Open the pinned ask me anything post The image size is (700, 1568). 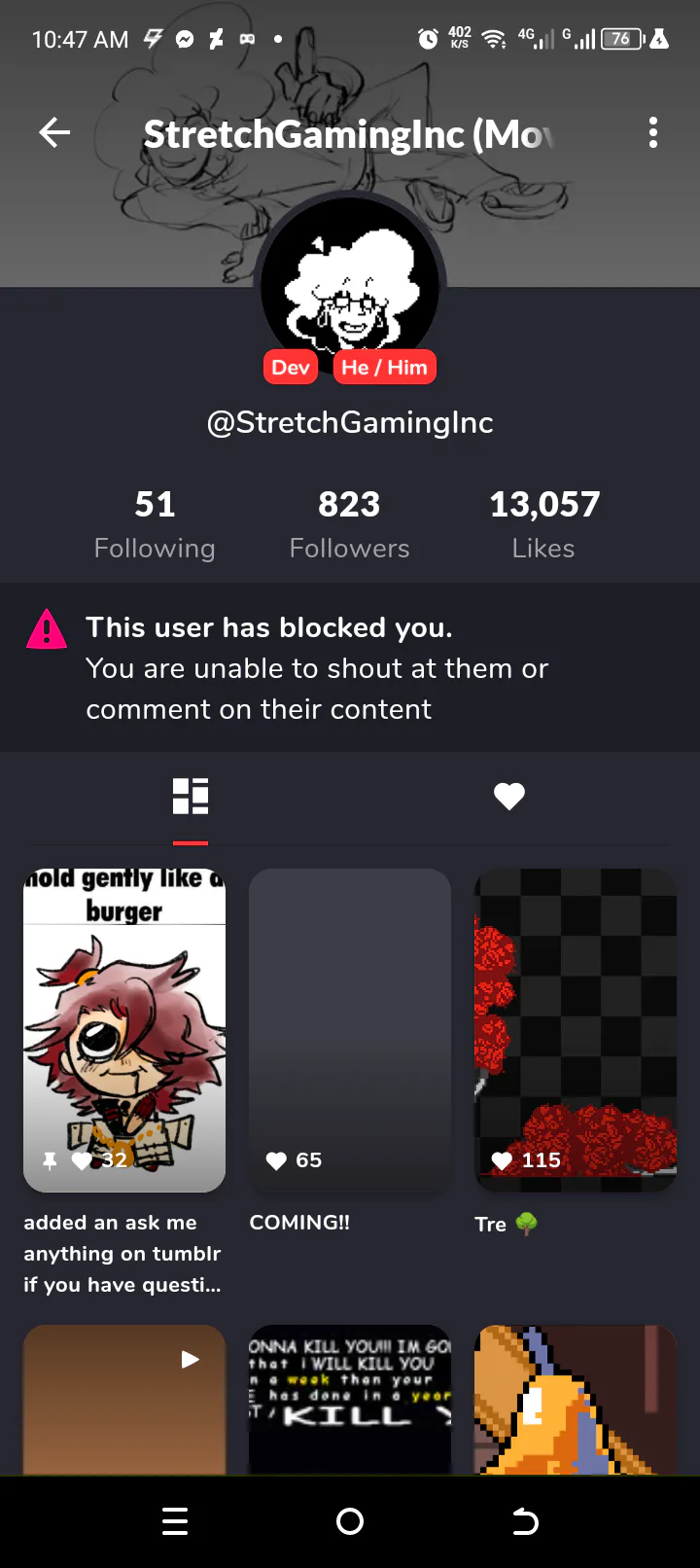[x=124, y=1030]
